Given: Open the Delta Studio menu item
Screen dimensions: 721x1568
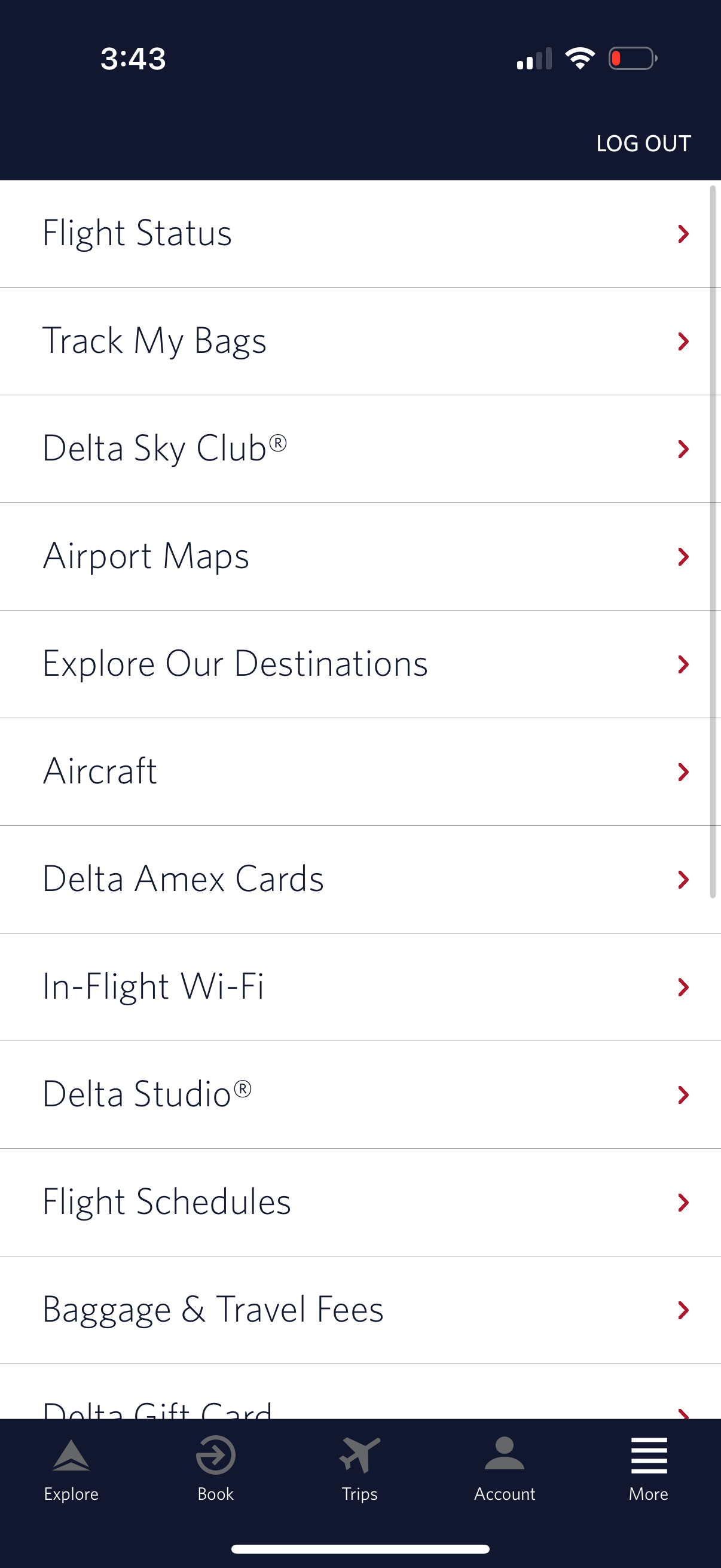Looking at the screenshot, I should [360, 1094].
